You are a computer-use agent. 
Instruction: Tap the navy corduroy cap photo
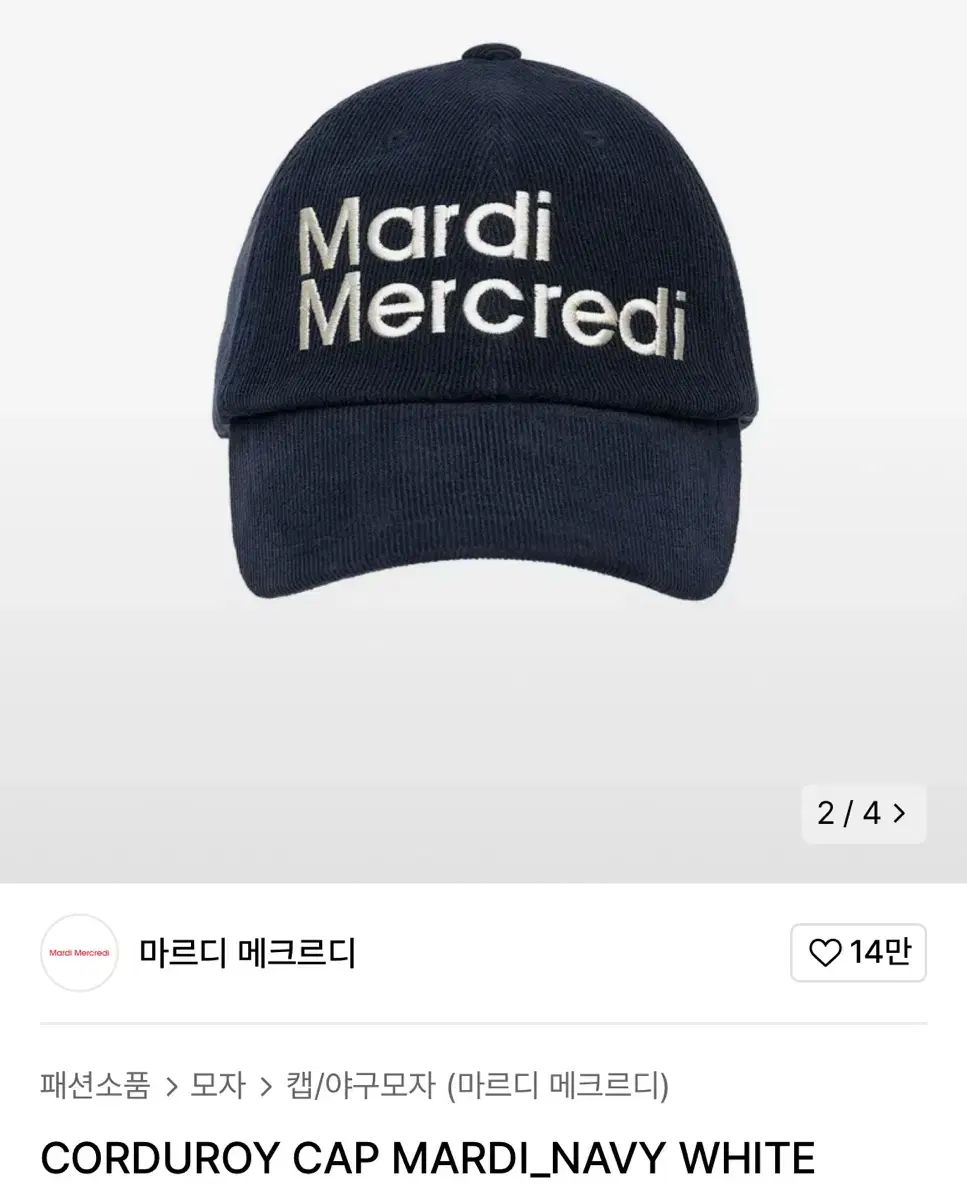pos(483,330)
